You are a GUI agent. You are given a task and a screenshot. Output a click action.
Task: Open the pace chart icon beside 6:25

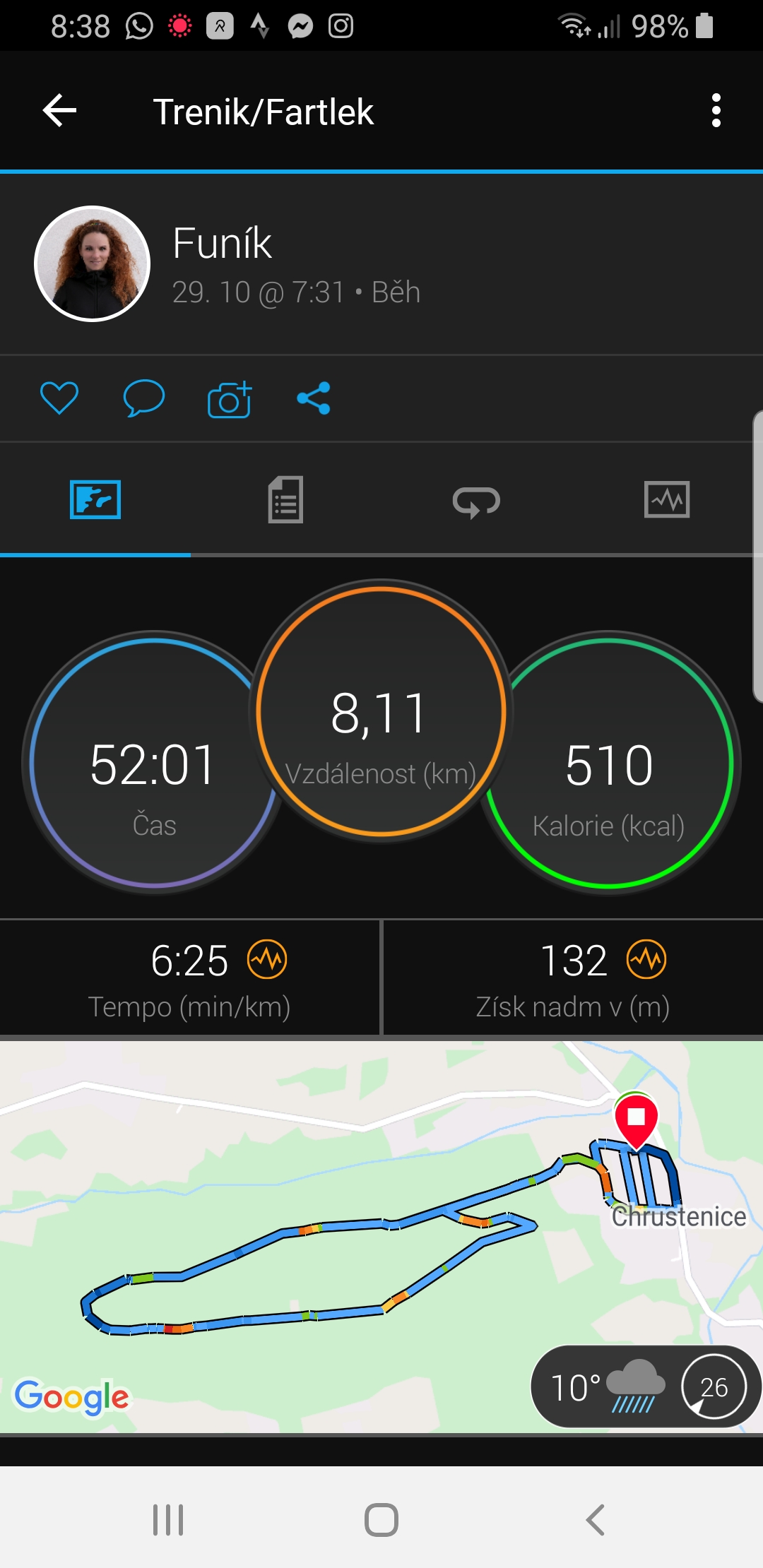click(267, 959)
